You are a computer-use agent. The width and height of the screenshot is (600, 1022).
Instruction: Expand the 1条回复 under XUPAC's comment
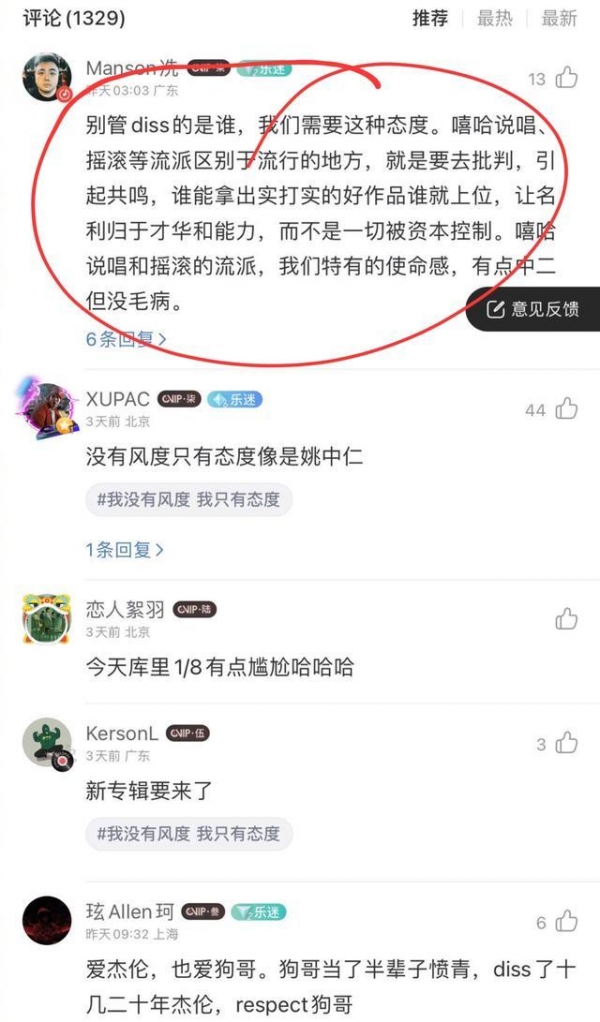click(124, 549)
